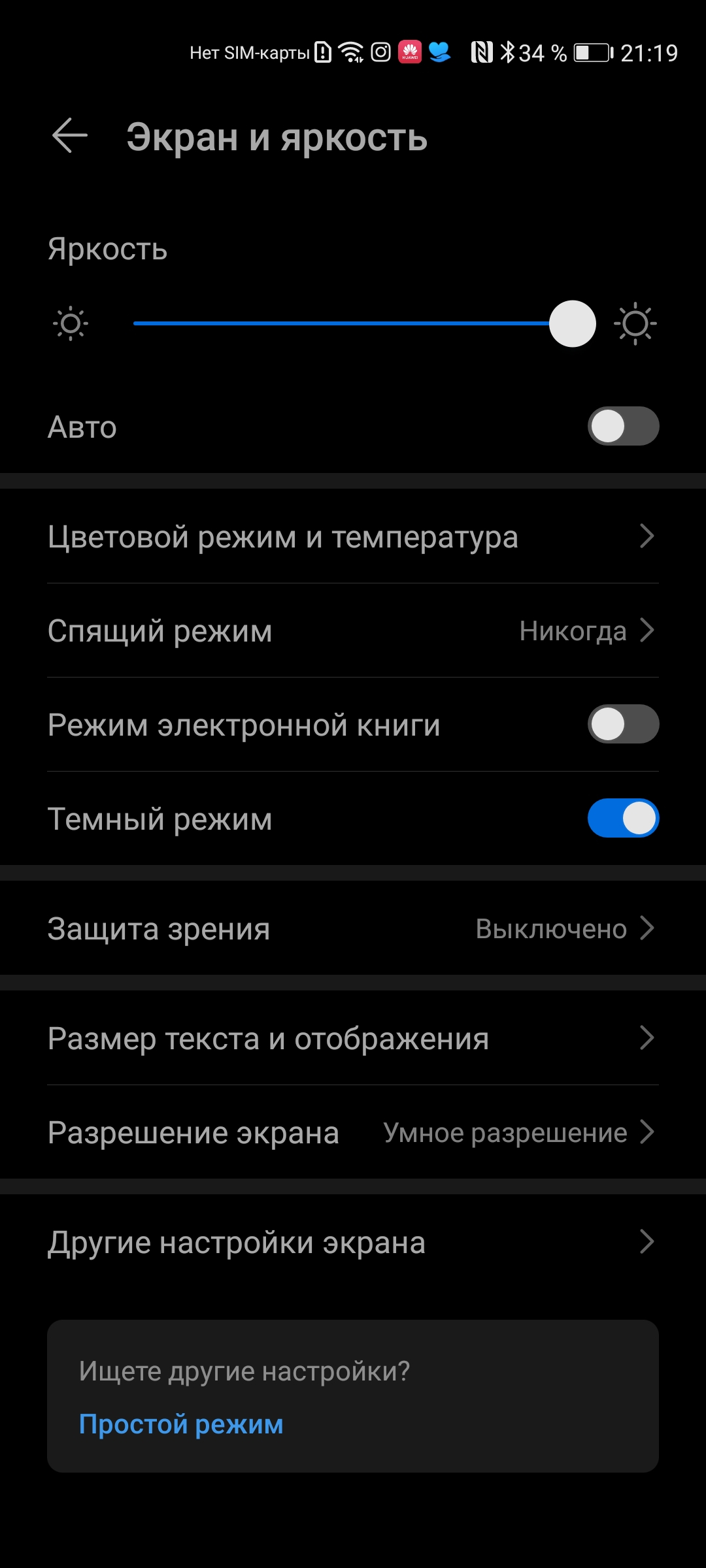Tap the brightness slider track

coord(353,323)
